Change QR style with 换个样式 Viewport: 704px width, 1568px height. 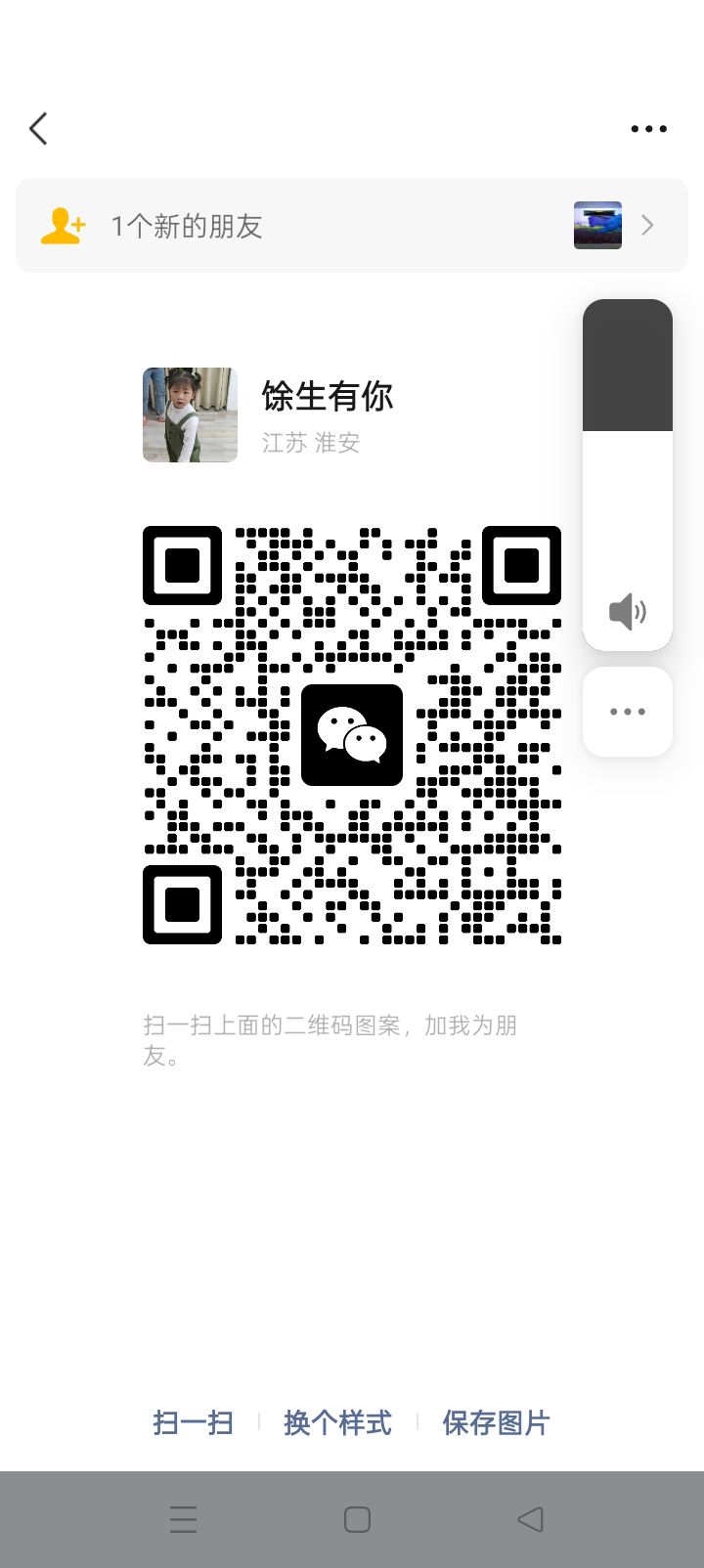point(337,1422)
